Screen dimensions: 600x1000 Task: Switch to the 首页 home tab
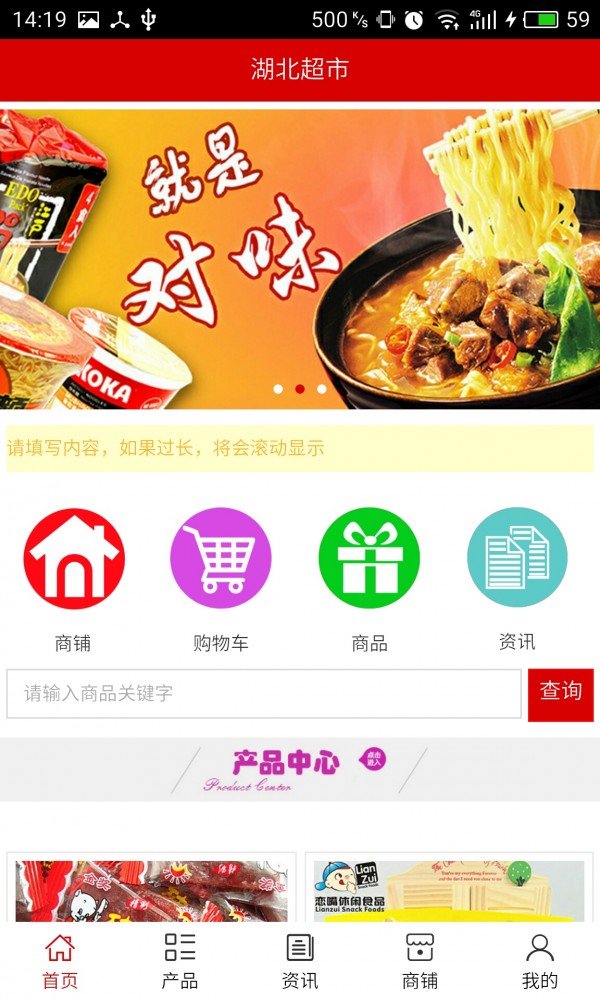[60, 961]
